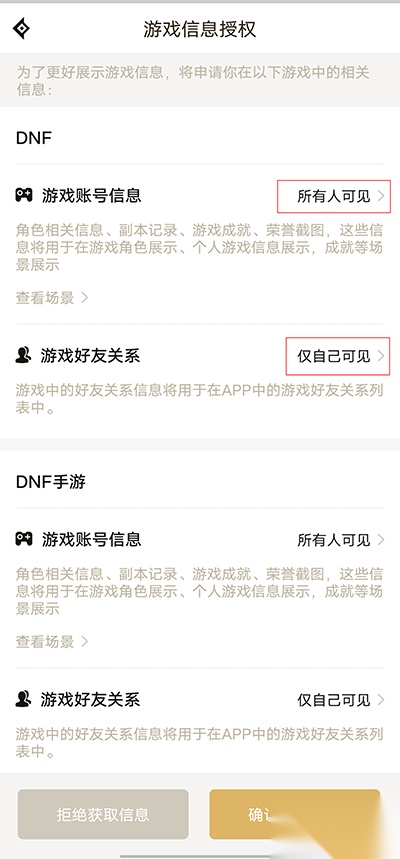Tap 拒绝获取信息 to refuse authorization
Screen dimensions: 400x859
pyautogui.click(x=103, y=815)
